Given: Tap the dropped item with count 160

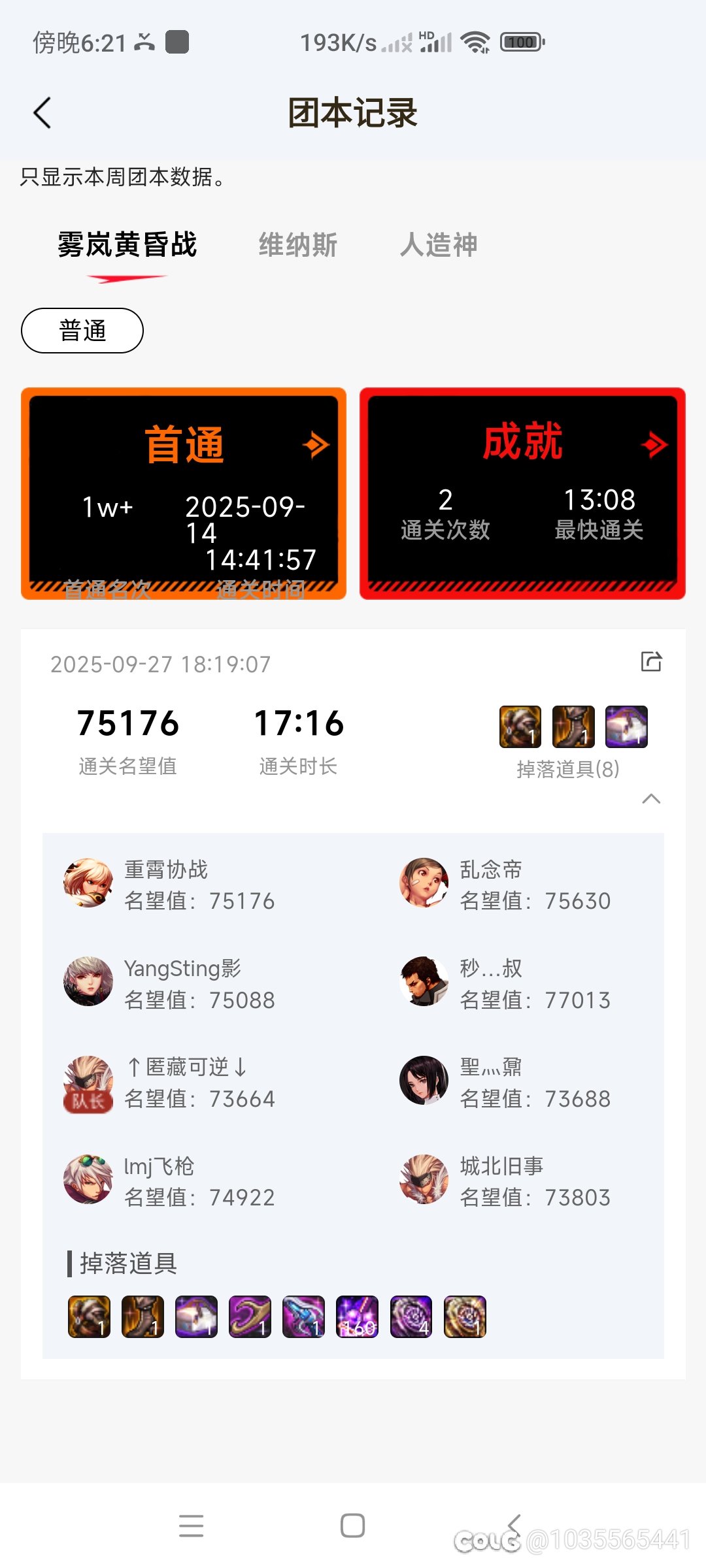Looking at the screenshot, I should click(x=357, y=1316).
